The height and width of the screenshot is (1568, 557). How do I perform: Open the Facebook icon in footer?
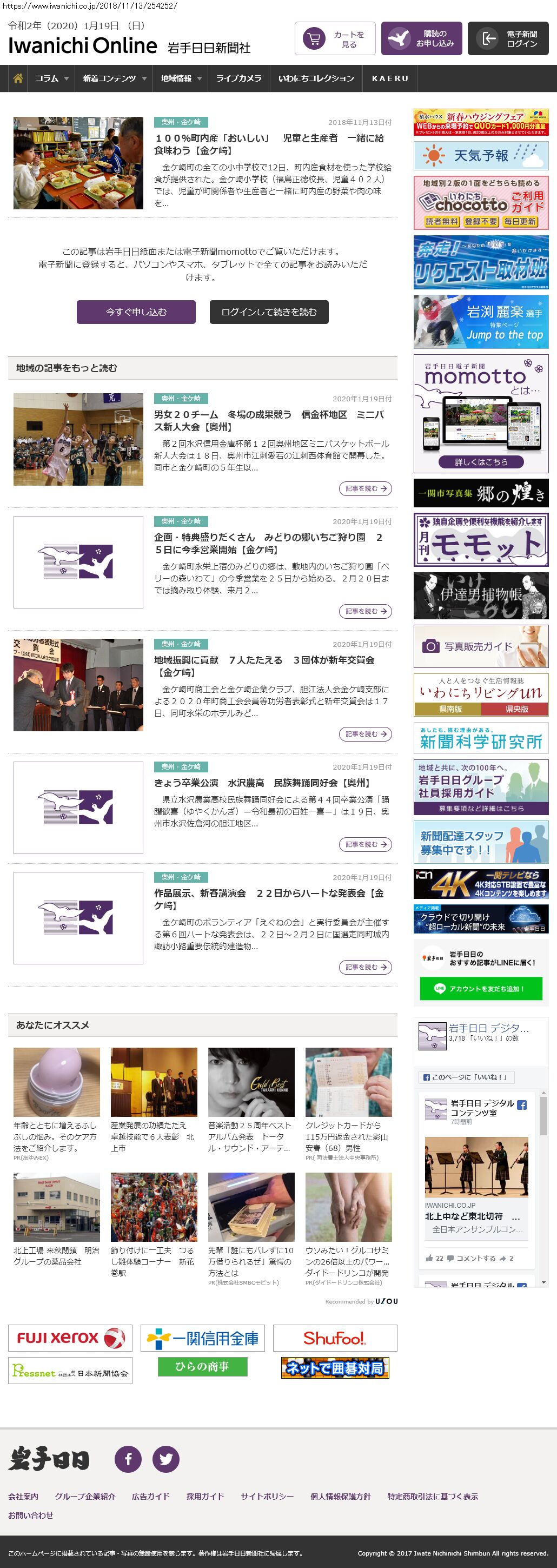129,1458
